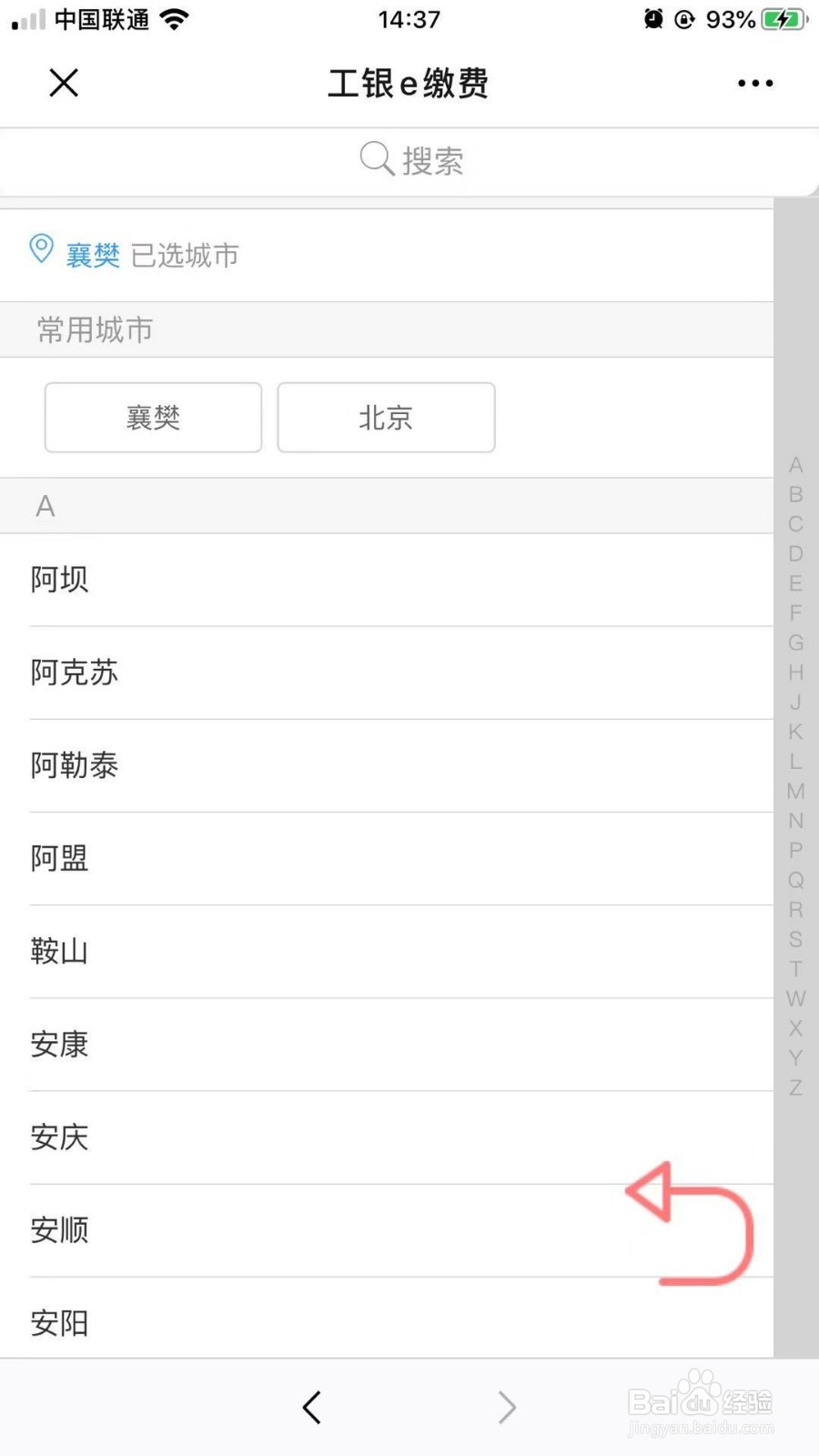Select 北京 from common cities
Viewport: 819px width, 1456px height.
tap(386, 417)
